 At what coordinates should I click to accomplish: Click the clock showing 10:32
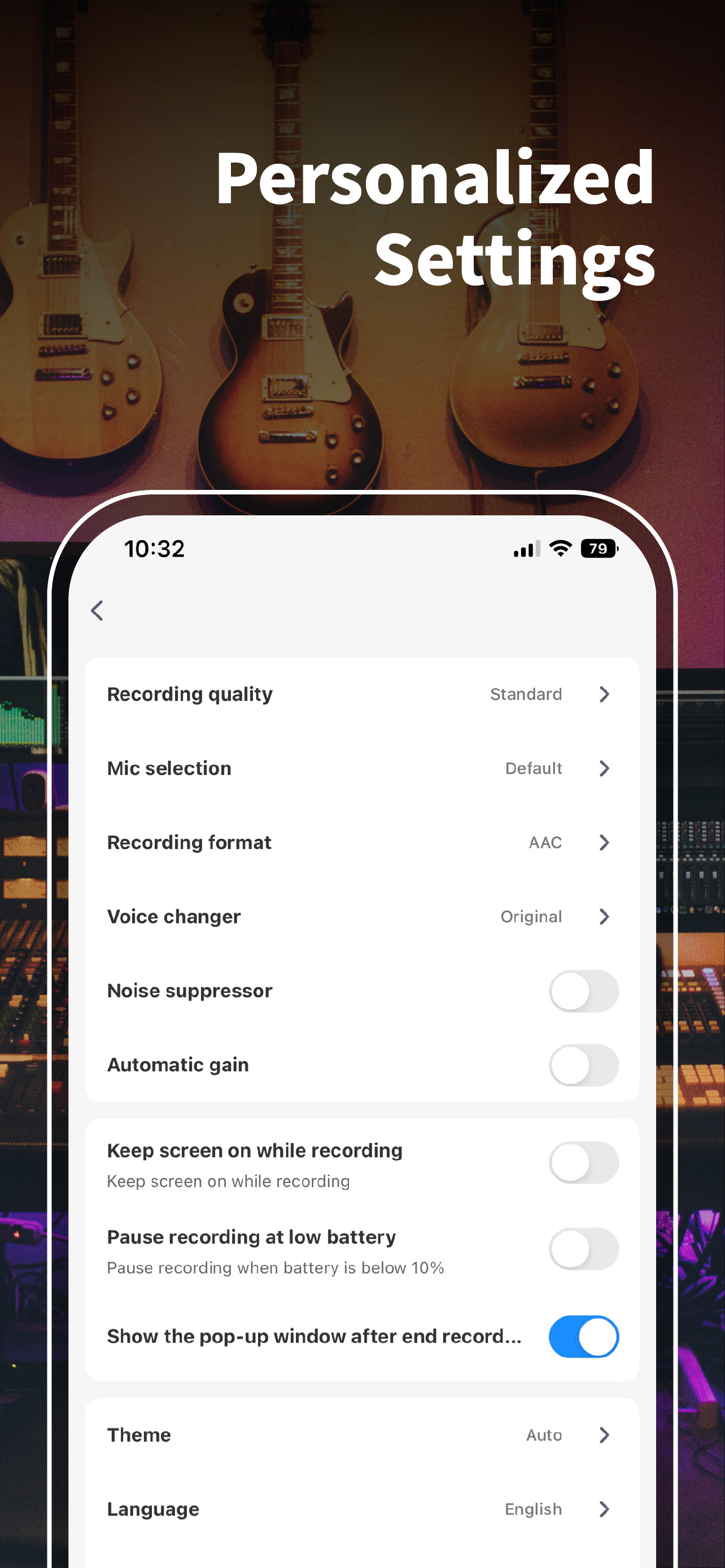(x=154, y=549)
